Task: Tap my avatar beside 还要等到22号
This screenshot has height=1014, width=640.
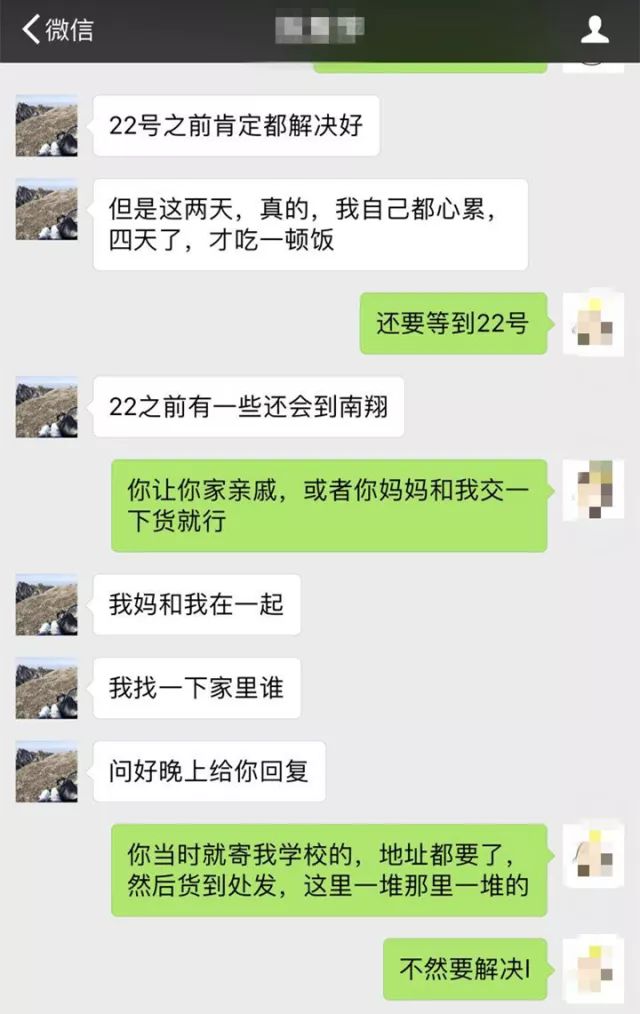Action: tap(593, 324)
